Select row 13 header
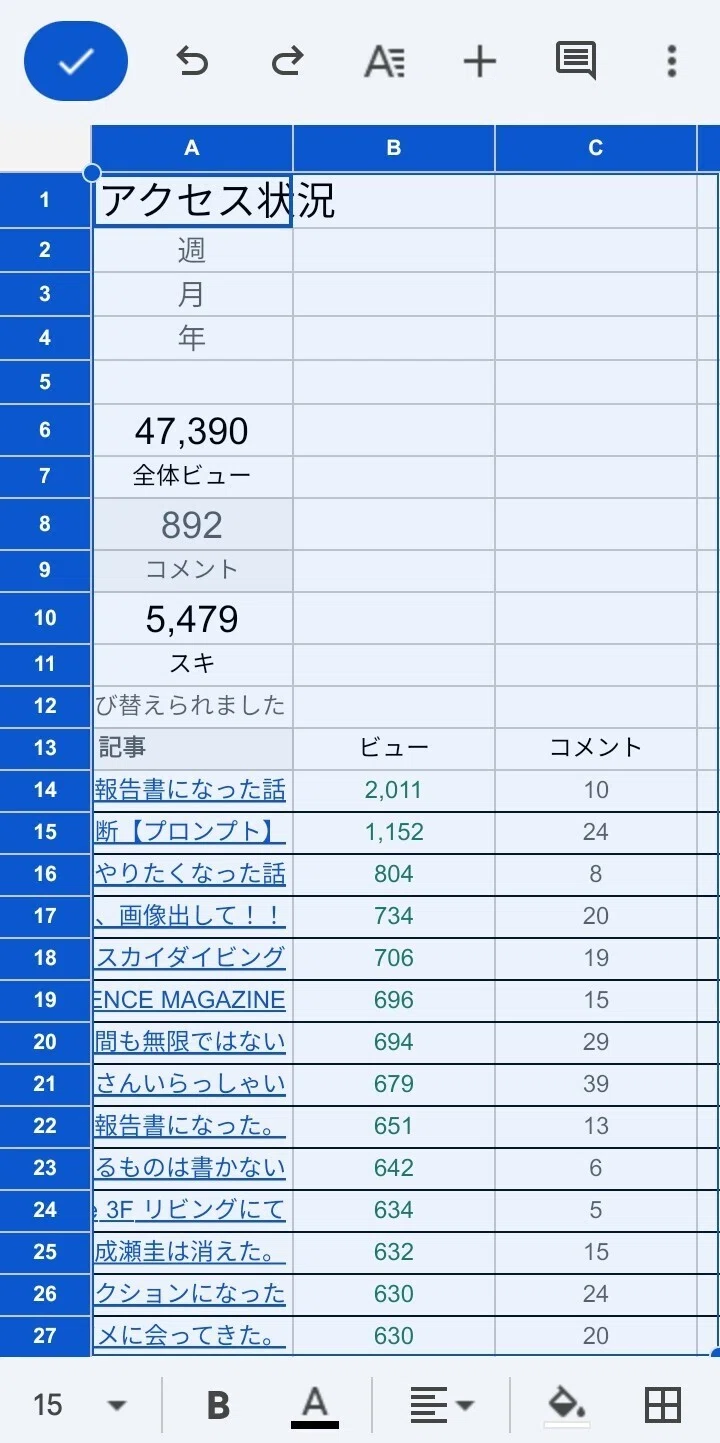Viewport: 720px width, 1443px height. click(45, 748)
